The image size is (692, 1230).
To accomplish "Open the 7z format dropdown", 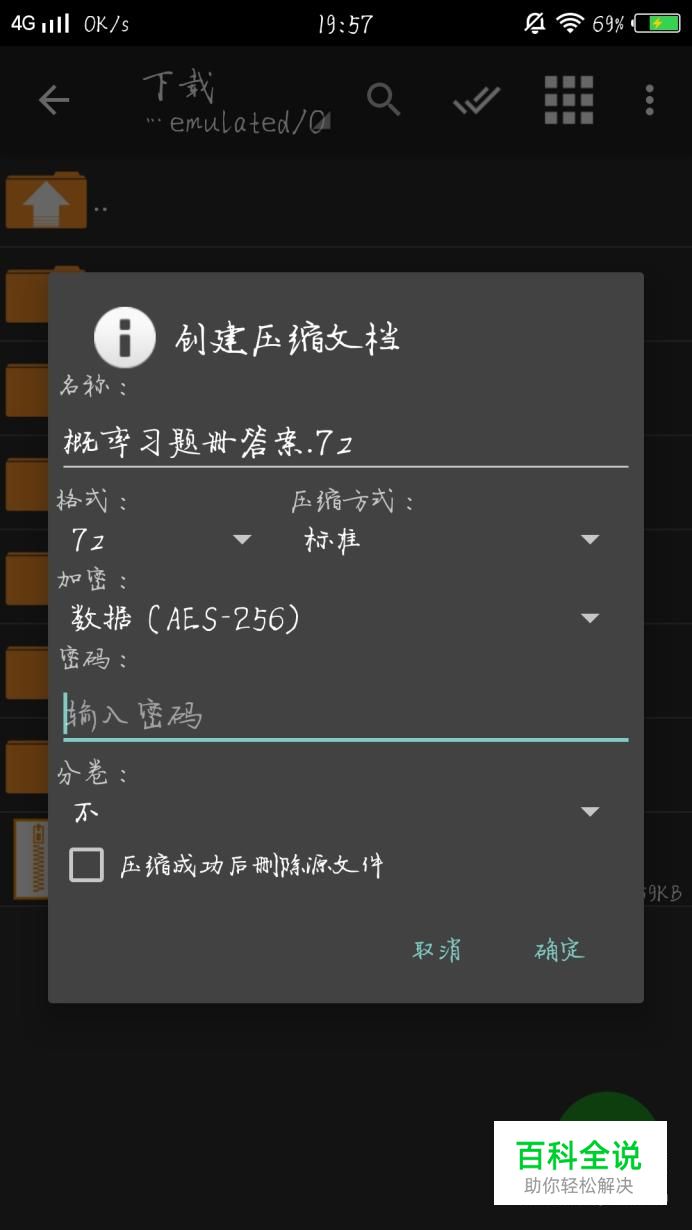I will (160, 540).
